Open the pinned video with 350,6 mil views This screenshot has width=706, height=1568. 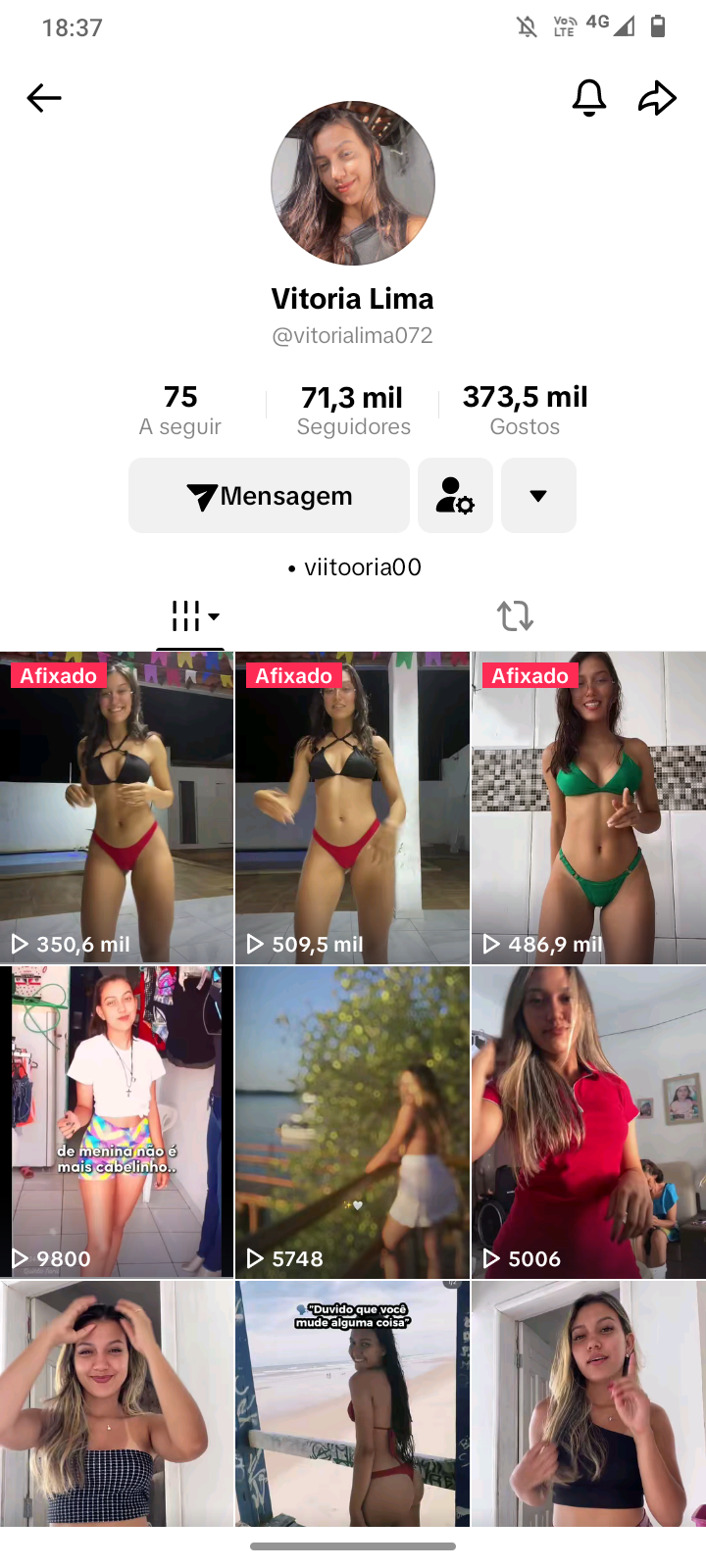117,808
